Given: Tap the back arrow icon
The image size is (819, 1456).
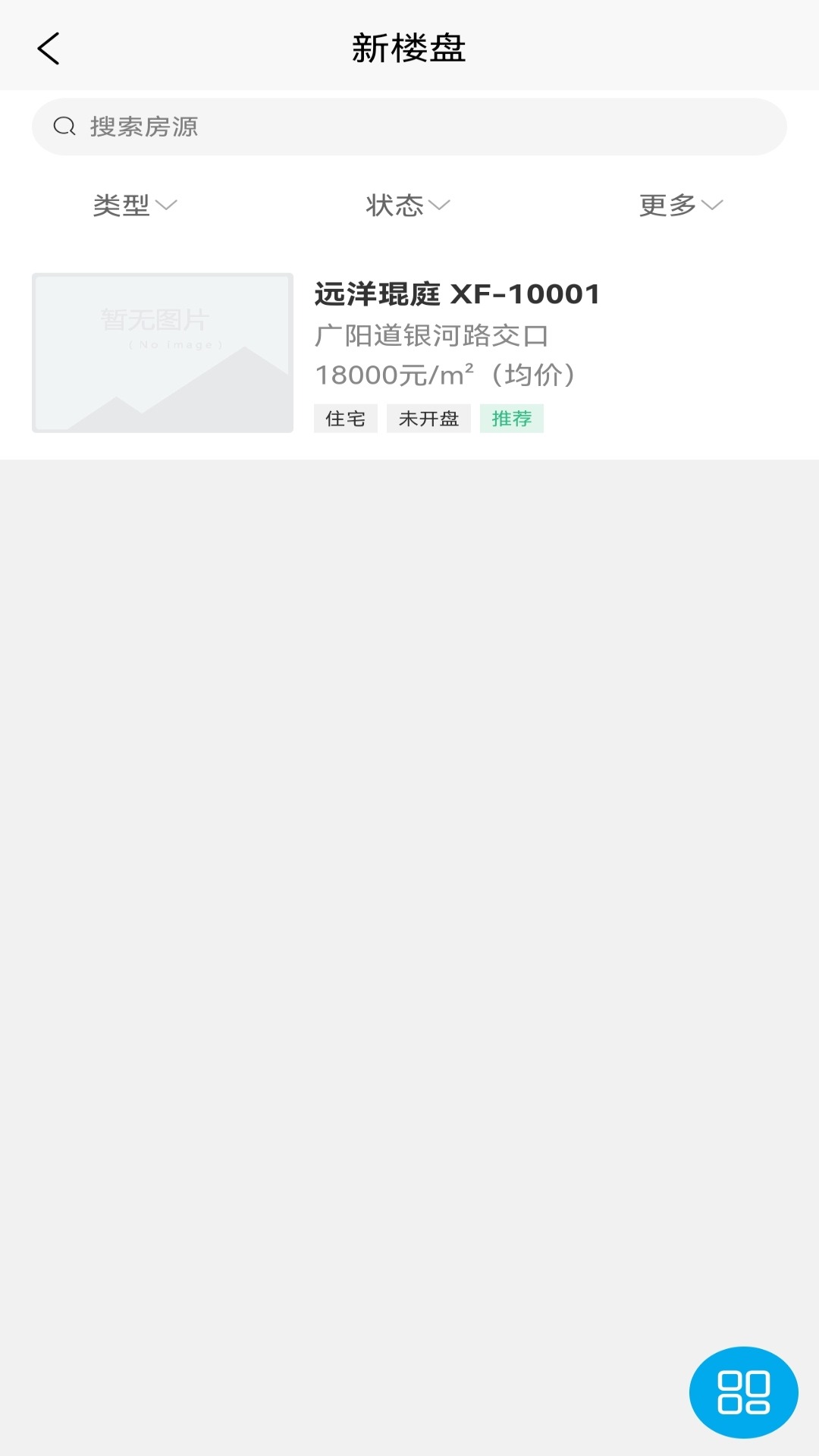Looking at the screenshot, I should (x=49, y=48).
